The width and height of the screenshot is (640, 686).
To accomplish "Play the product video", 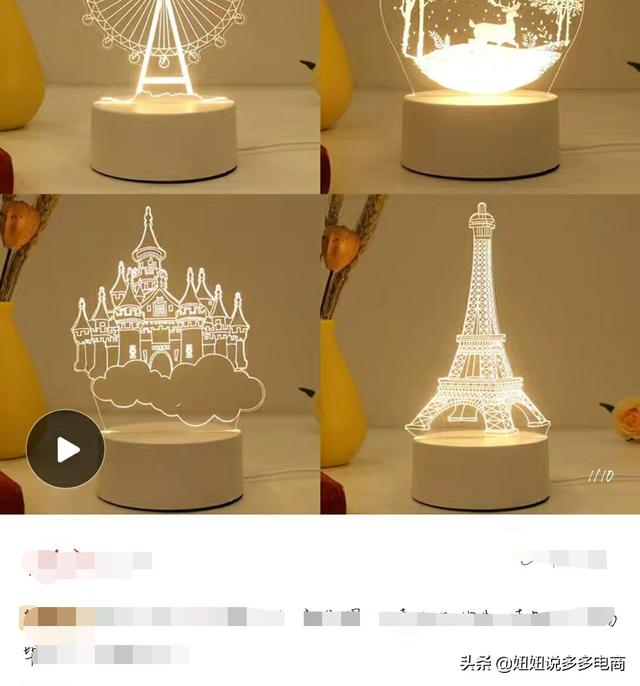I will tap(65, 449).
